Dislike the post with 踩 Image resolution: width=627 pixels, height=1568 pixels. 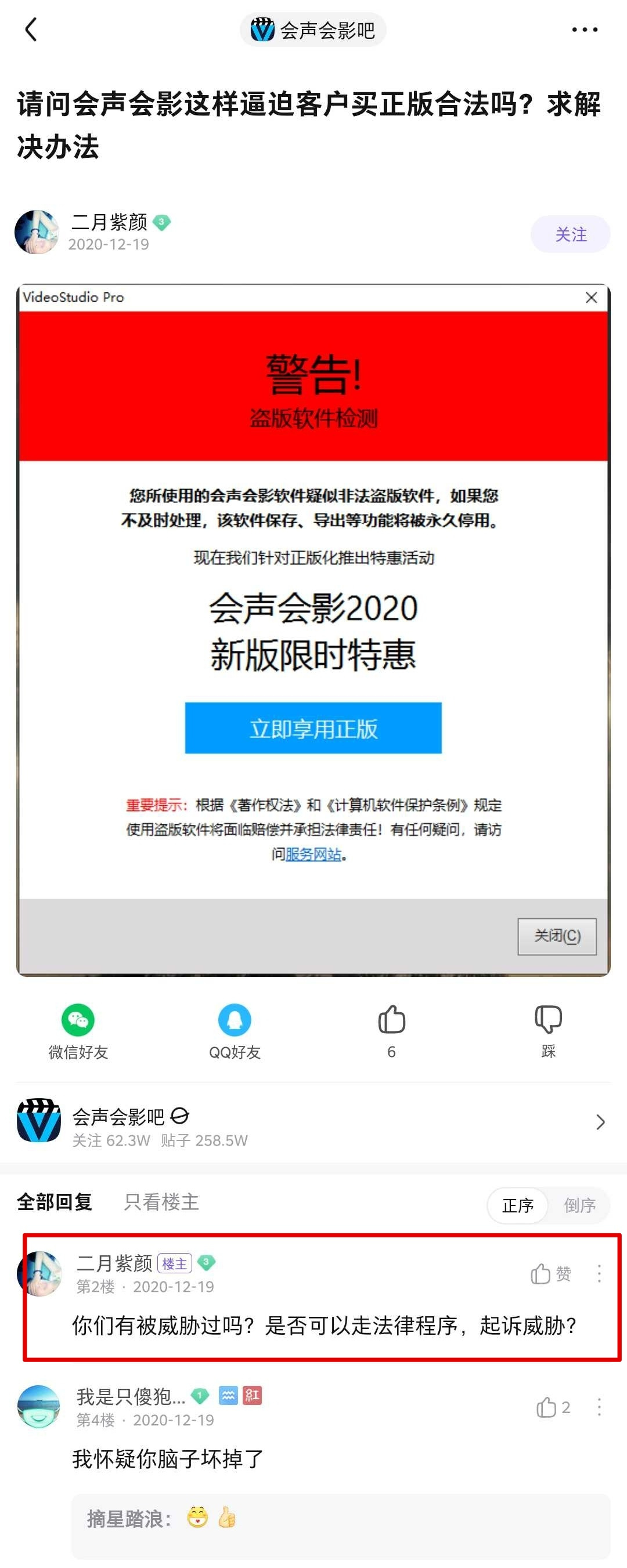(548, 1030)
